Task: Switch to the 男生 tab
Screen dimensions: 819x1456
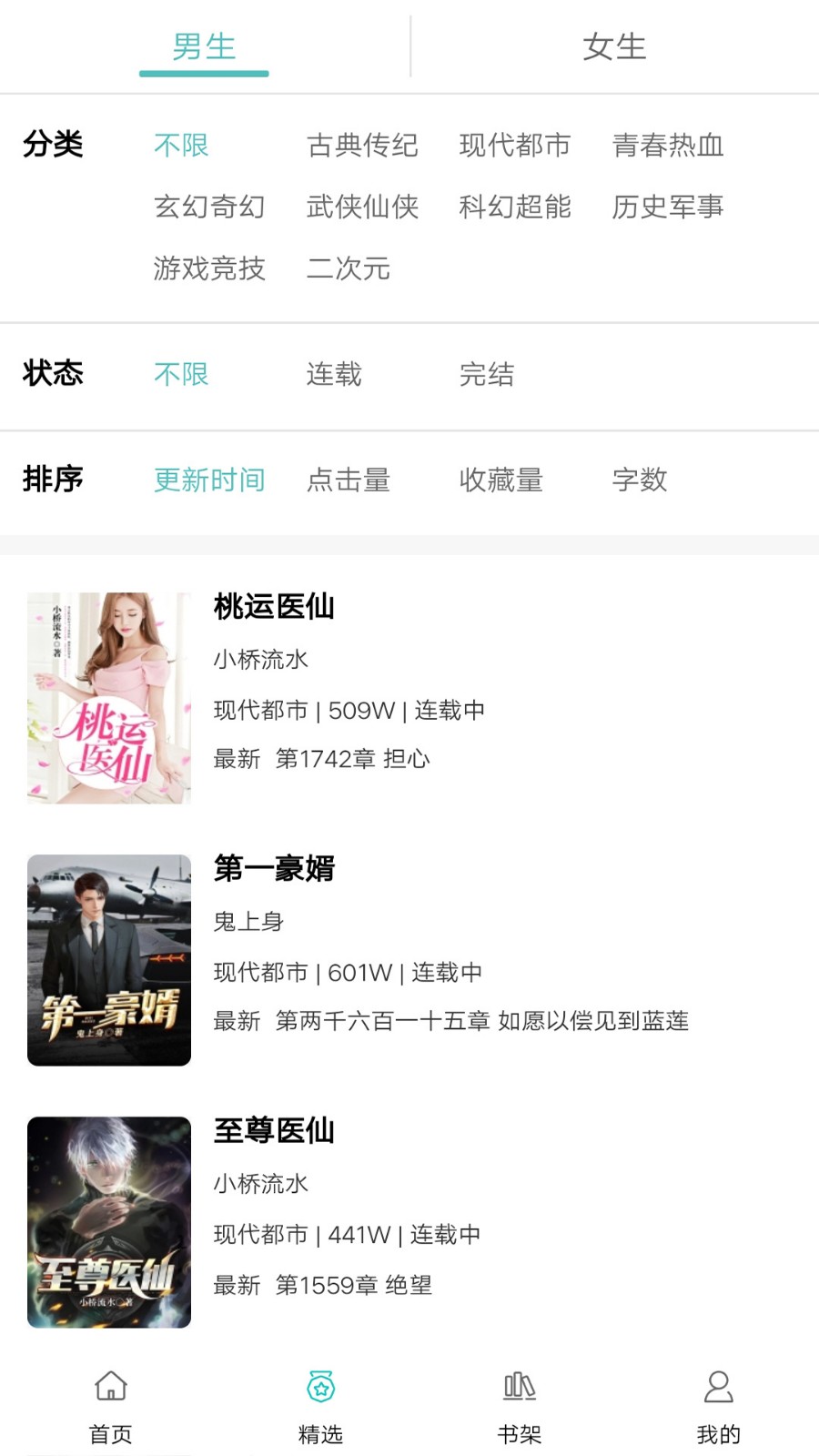Action: click(204, 47)
